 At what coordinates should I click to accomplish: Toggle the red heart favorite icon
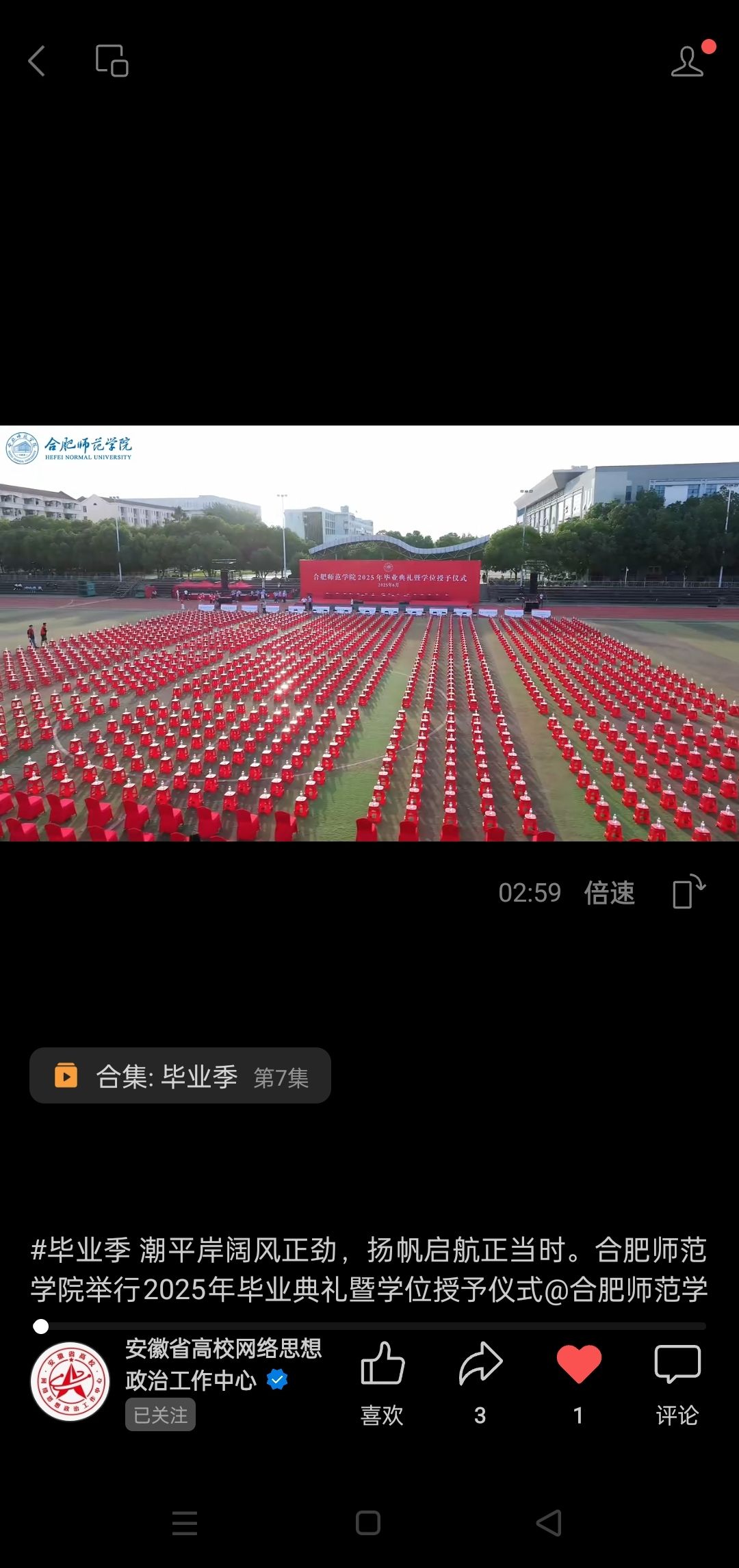point(579,1363)
